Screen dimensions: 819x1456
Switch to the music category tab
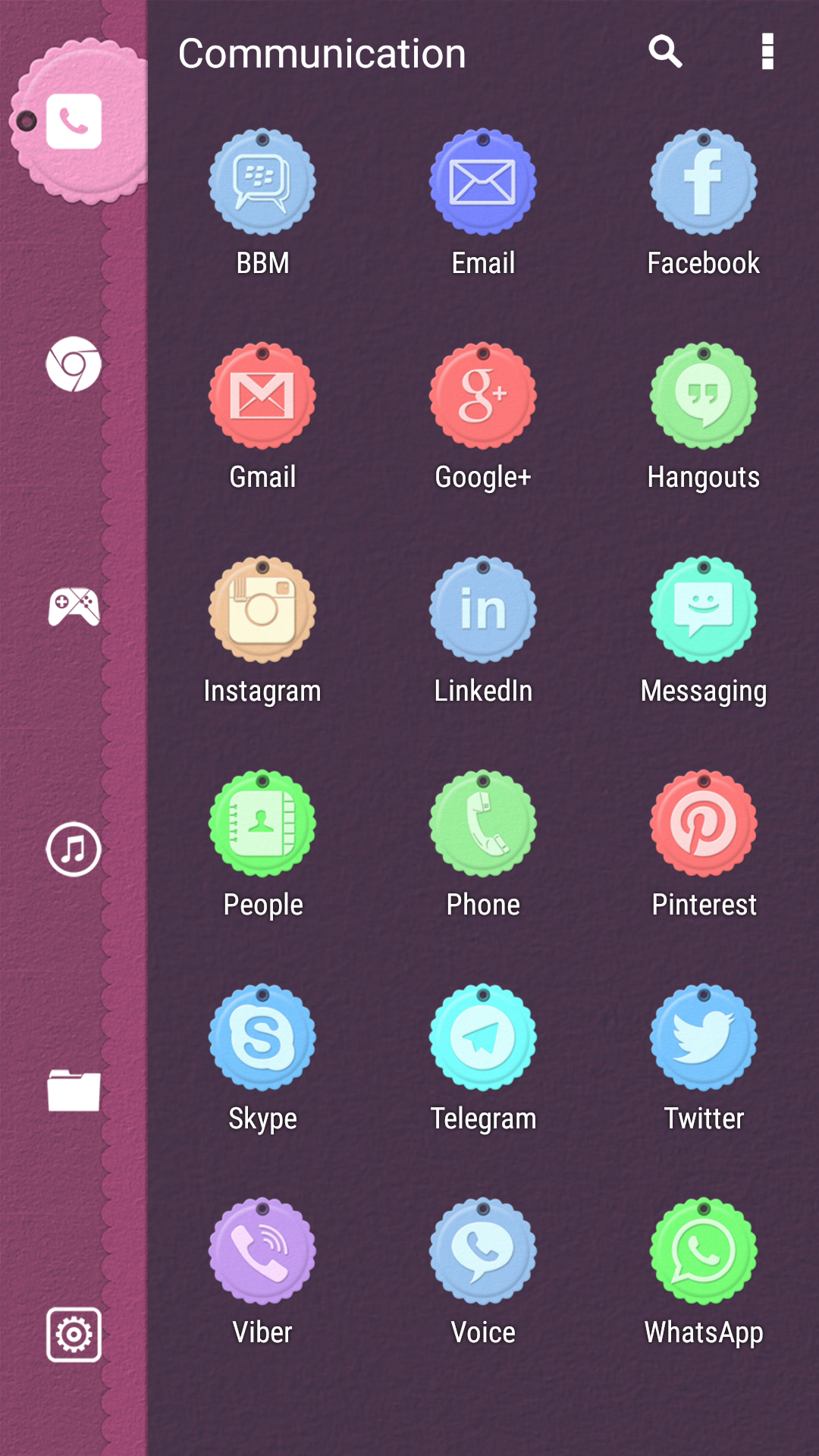click(x=74, y=849)
